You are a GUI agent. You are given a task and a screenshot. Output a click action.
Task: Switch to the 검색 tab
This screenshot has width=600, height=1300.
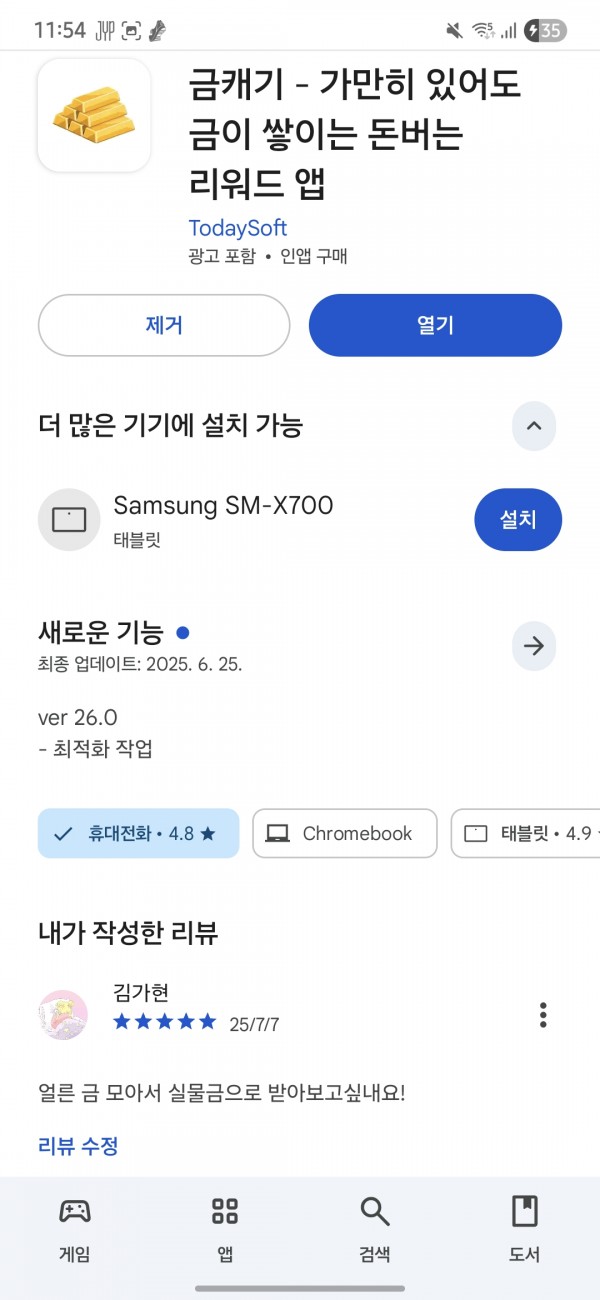(375, 1230)
